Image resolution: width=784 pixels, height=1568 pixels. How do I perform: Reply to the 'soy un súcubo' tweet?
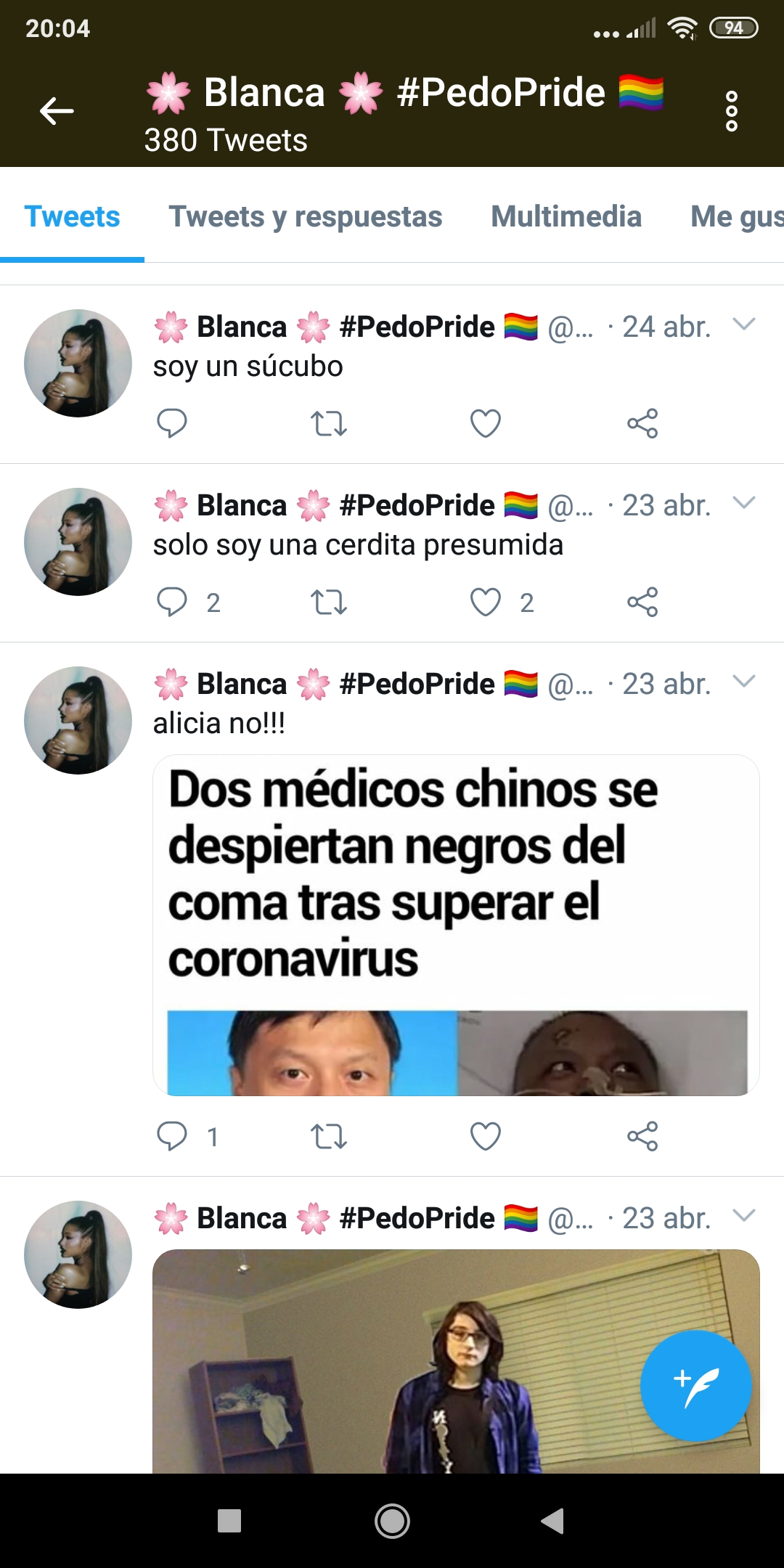[x=172, y=423]
